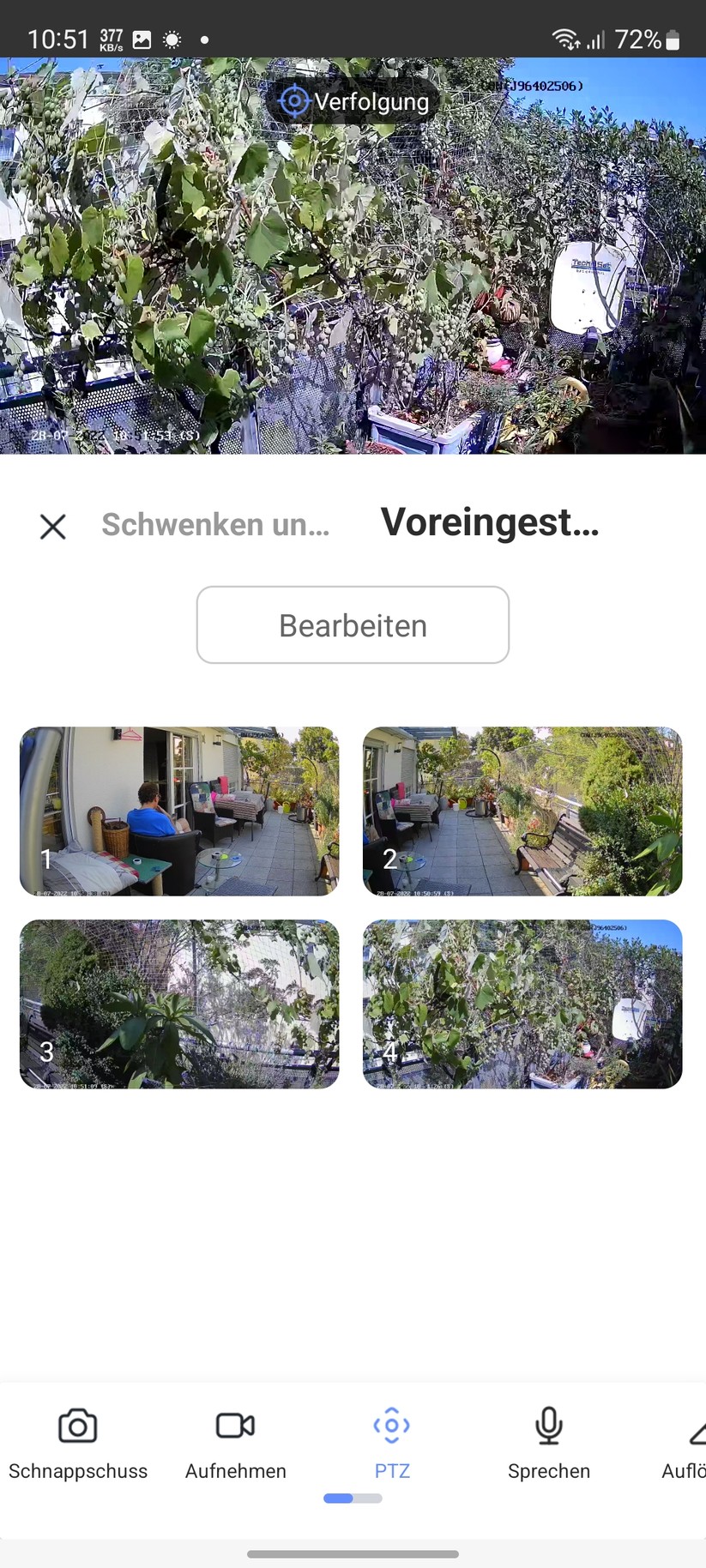Open the sun brightness icon in status bar
706x1568 pixels.
point(171,37)
